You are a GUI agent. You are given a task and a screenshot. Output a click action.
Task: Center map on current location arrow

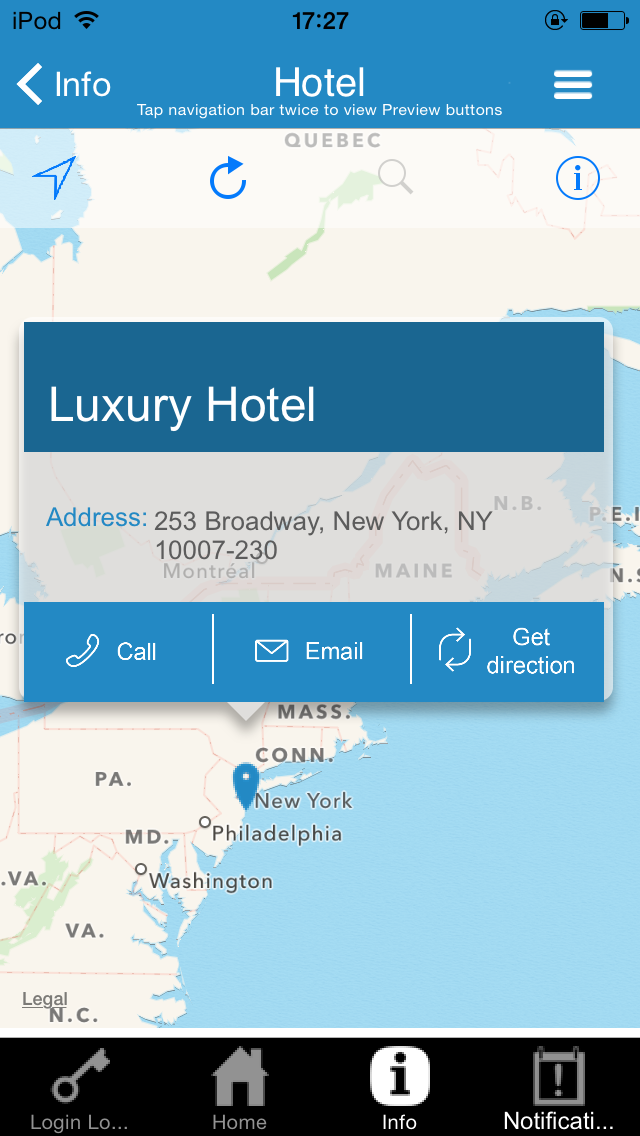(54, 178)
